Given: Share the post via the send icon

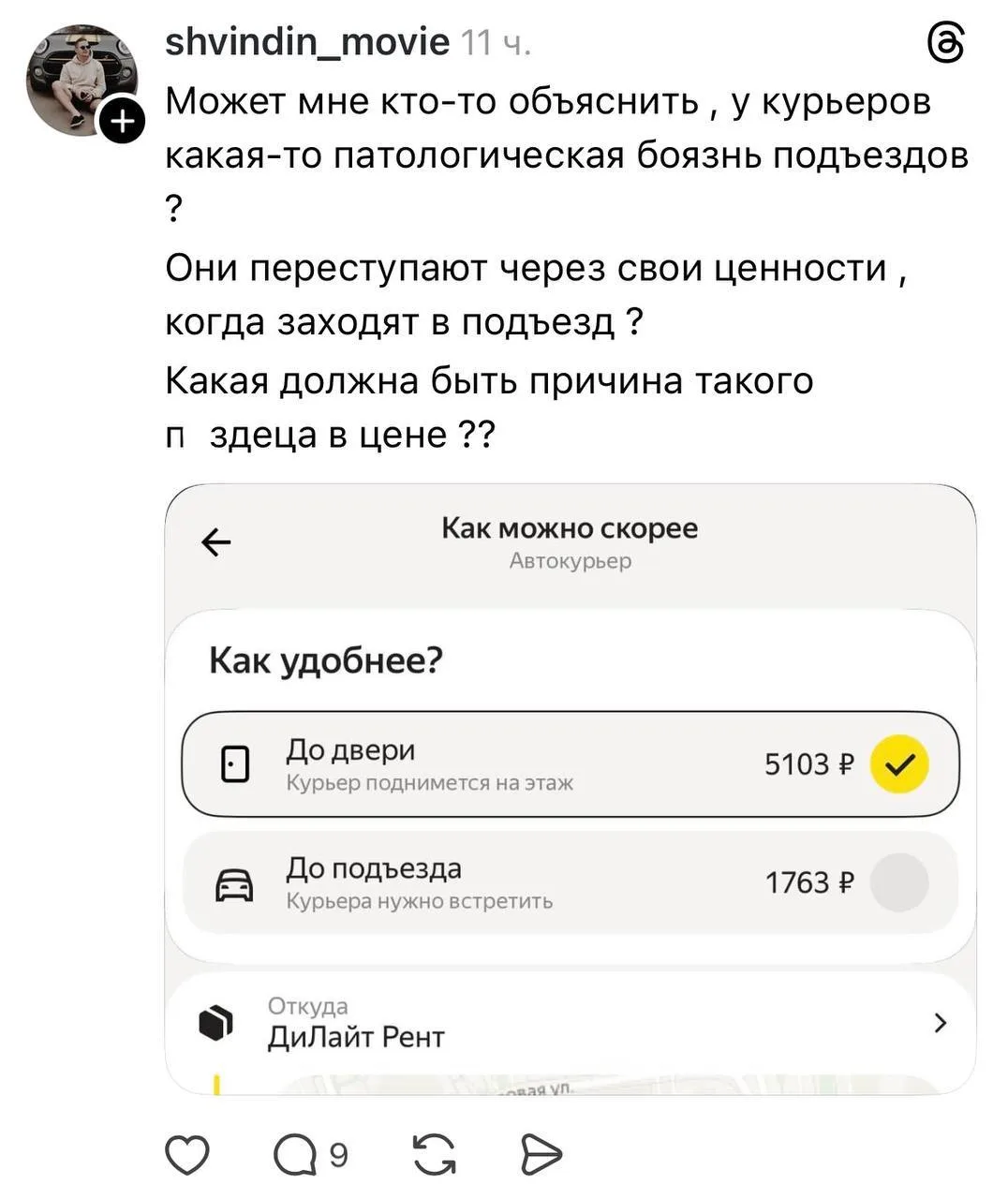Looking at the screenshot, I should [x=541, y=1155].
